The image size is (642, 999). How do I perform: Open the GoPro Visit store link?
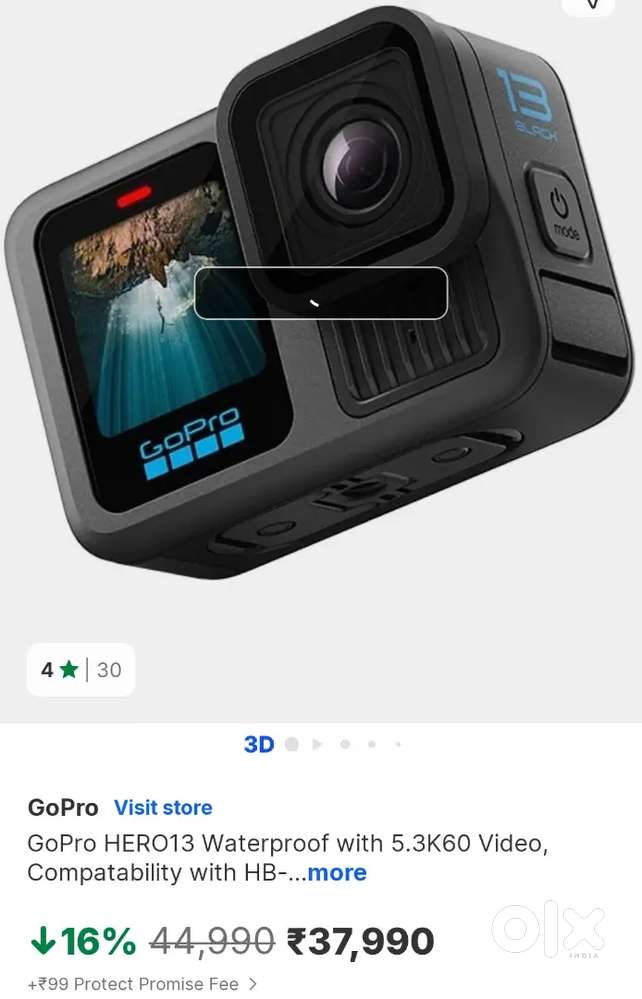click(x=163, y=807)
